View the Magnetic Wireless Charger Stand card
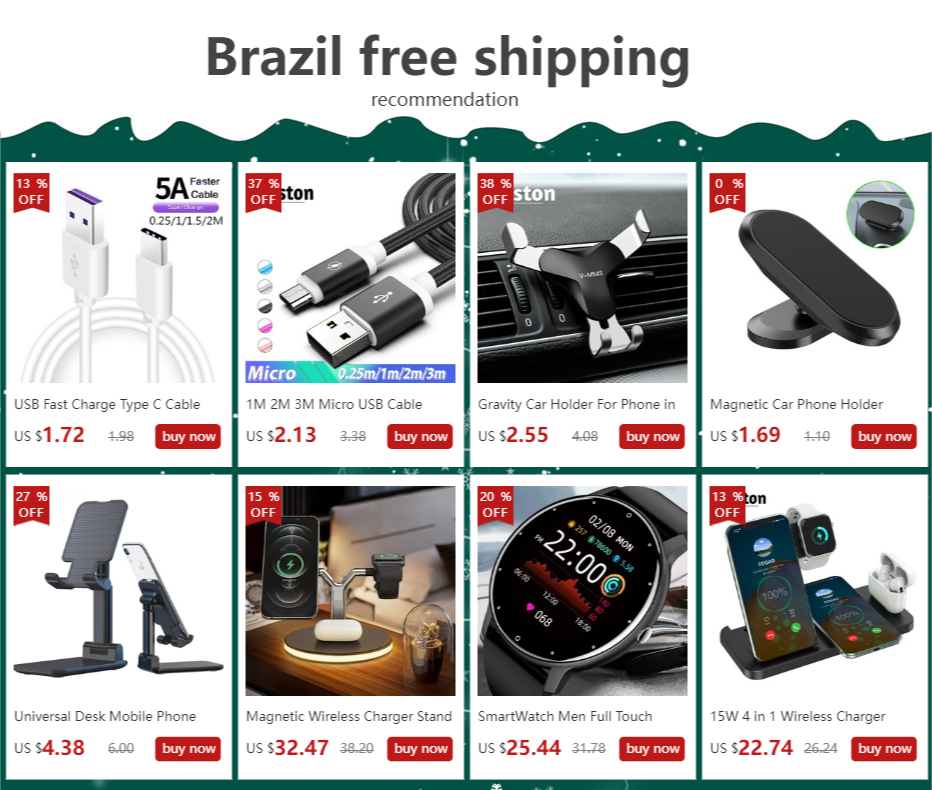The width and height of the screenshot is (932, 790). click(350, 592)
